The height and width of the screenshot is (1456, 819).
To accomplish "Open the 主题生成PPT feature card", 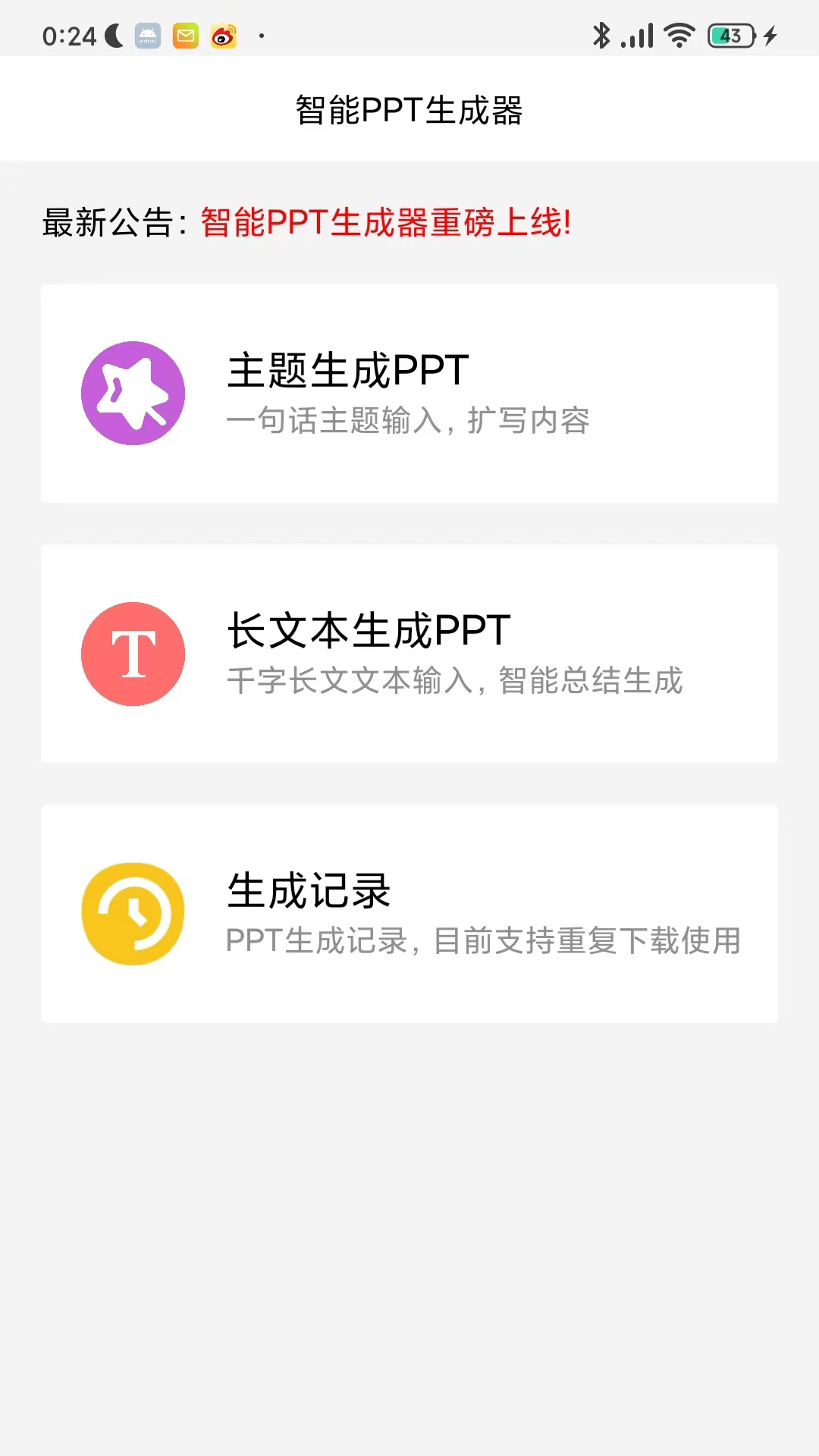I will [409, 392].
